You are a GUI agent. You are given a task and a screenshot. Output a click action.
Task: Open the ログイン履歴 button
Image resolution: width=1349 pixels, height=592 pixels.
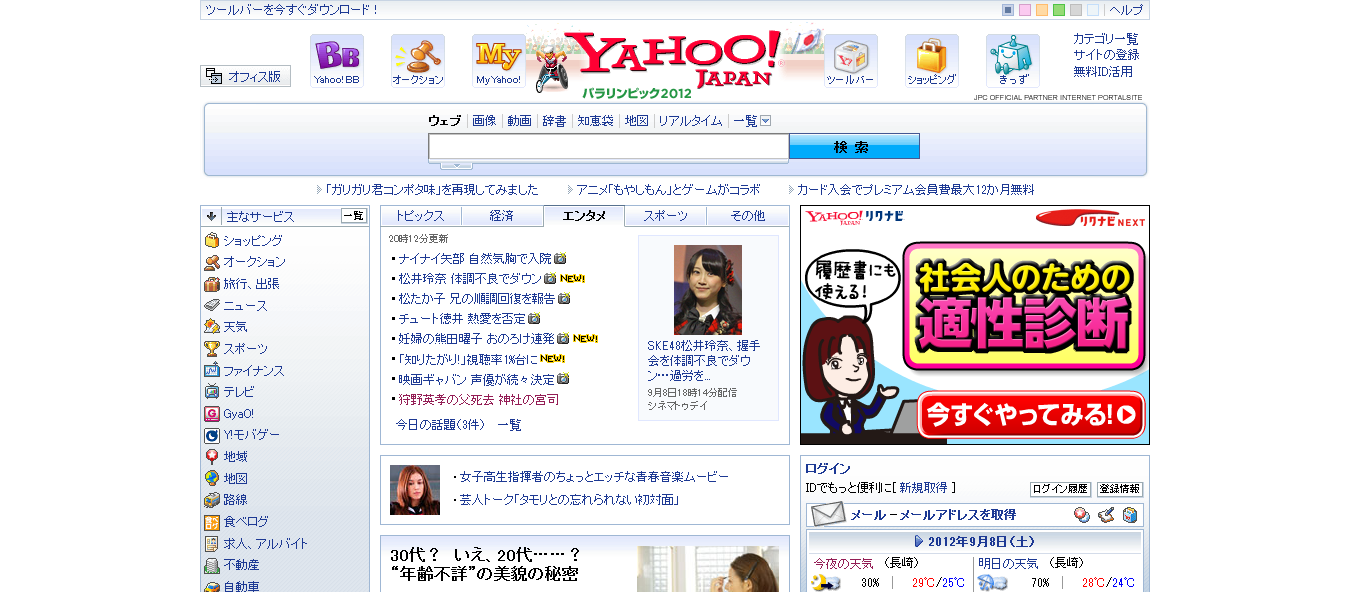click(x=1060, y=489)
